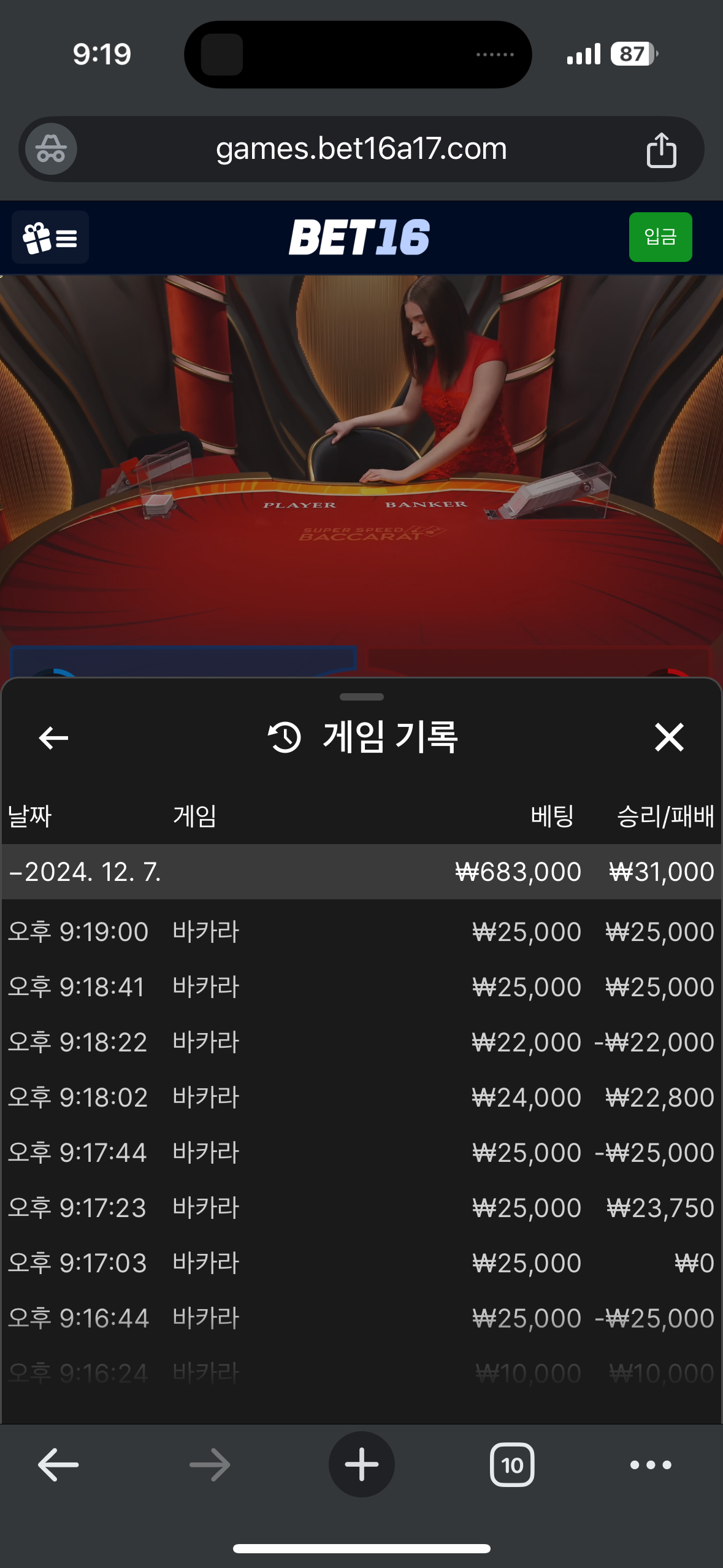Open the browser's three-dot menu
723x1568 pixels.
tap(651, 1465)
